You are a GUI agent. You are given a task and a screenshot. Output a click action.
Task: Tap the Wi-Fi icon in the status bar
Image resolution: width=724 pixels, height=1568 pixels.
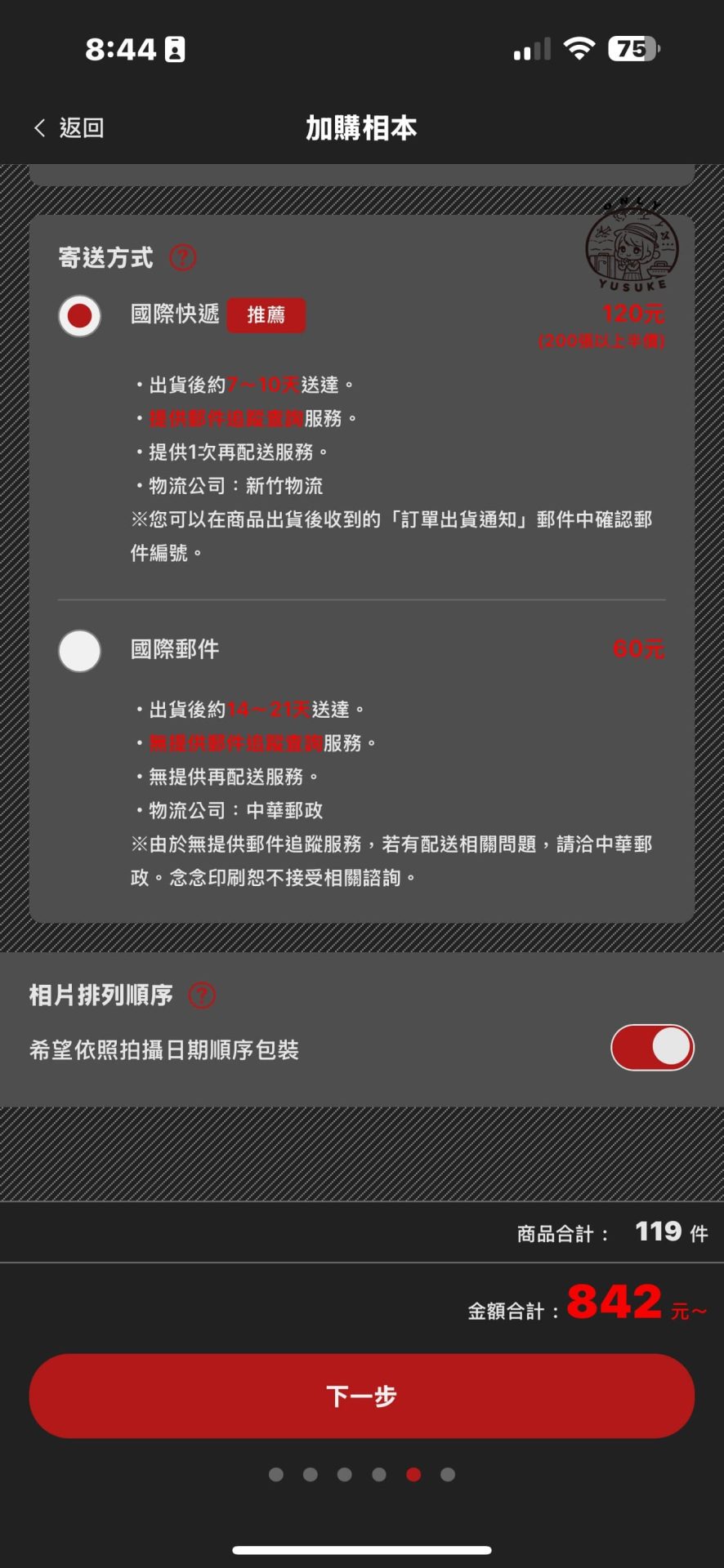pos(579,48)
